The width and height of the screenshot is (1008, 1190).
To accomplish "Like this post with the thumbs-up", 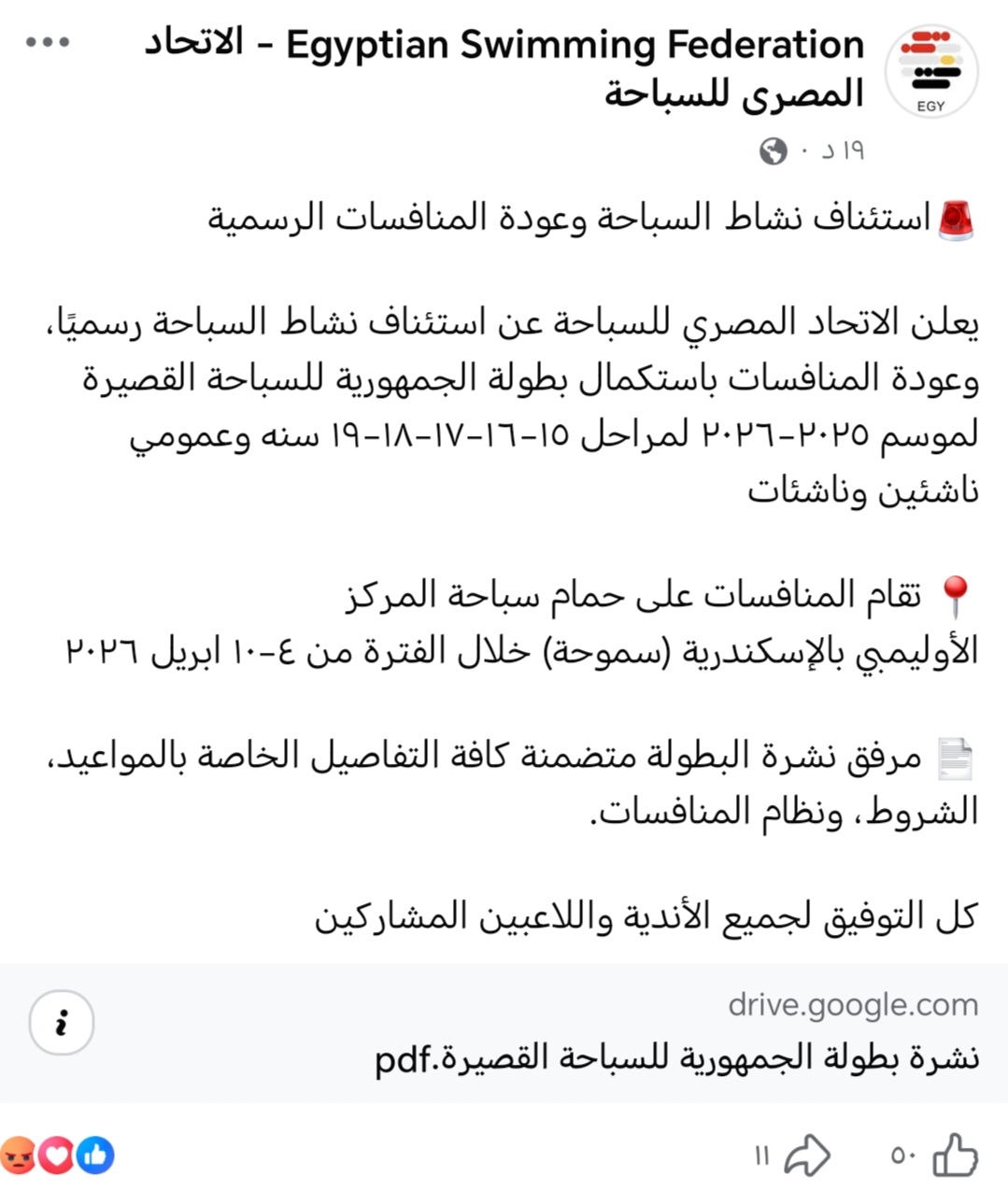I will coord(954,1155).
